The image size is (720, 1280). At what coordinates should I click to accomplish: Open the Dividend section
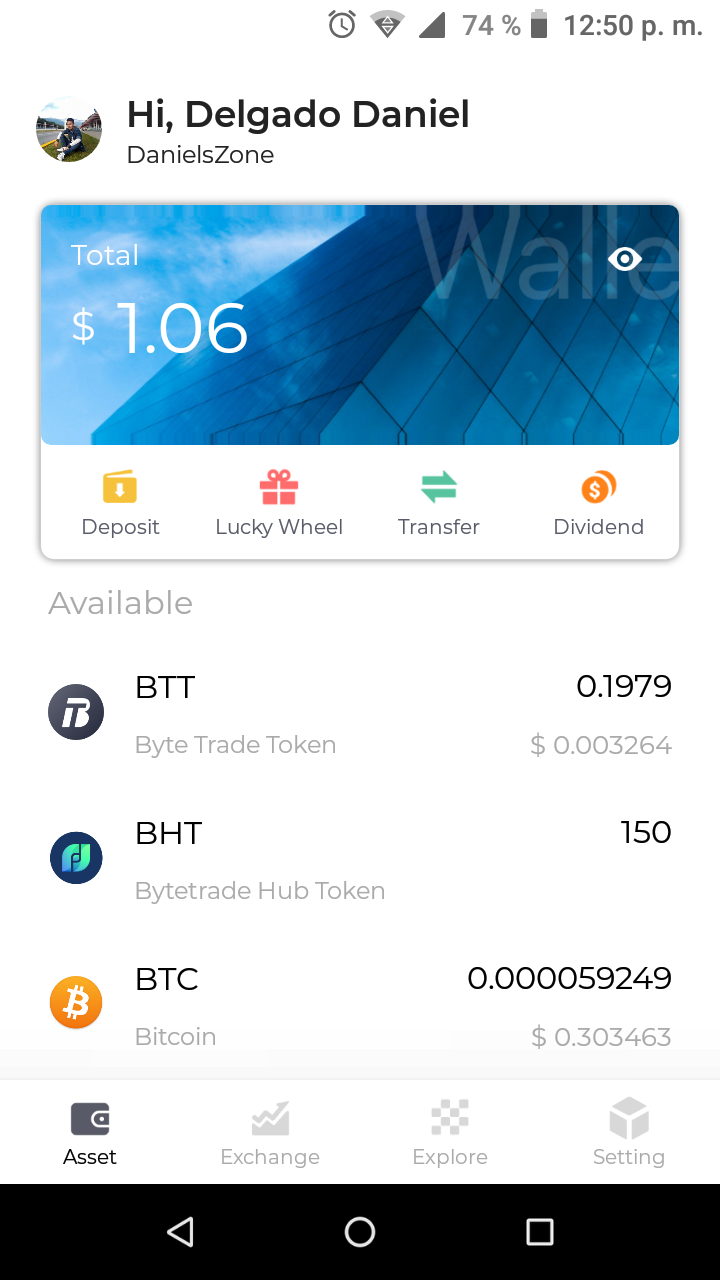tap(598, 500)
